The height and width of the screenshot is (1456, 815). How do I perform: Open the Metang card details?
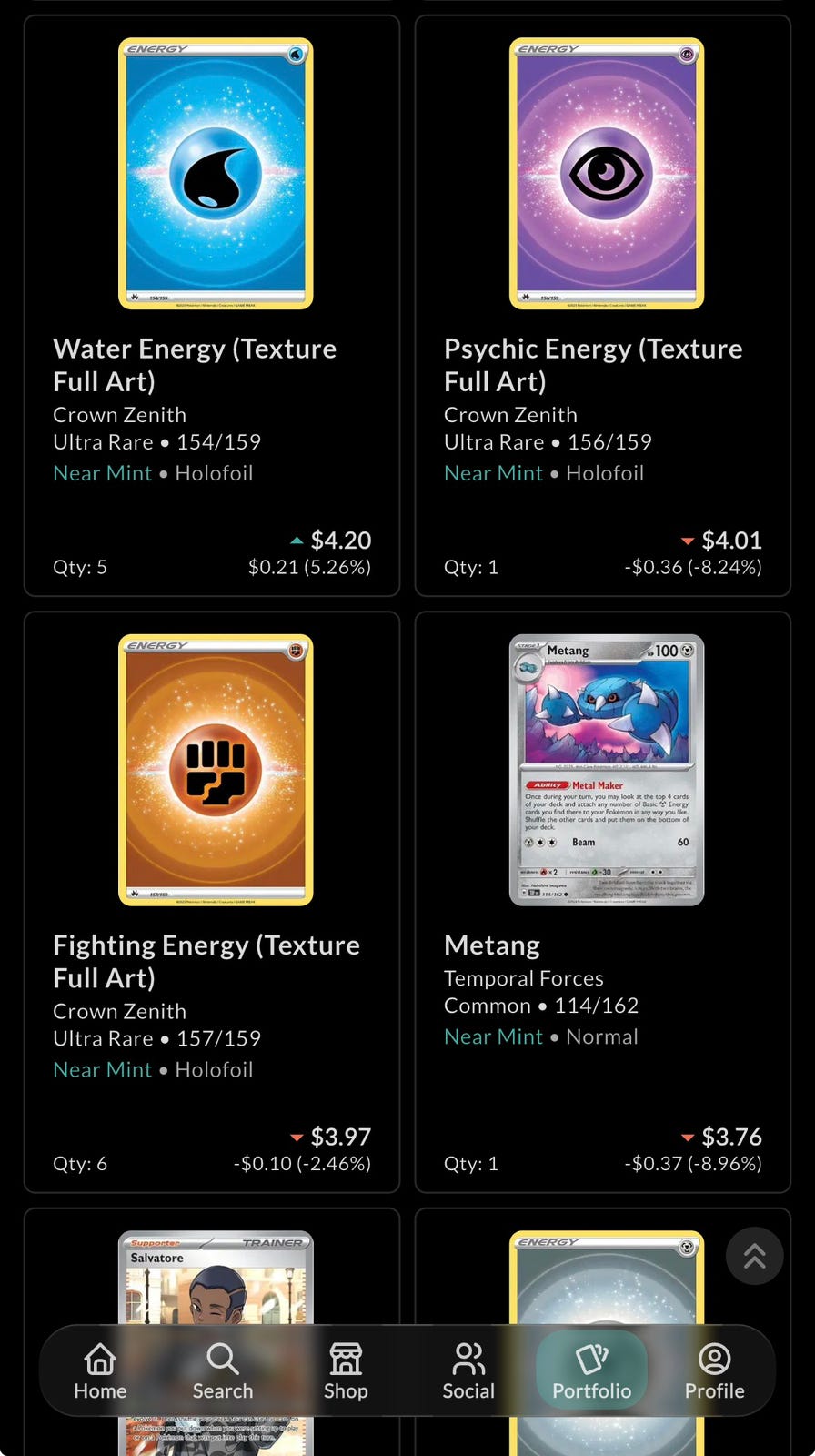[x=603, y=902]
